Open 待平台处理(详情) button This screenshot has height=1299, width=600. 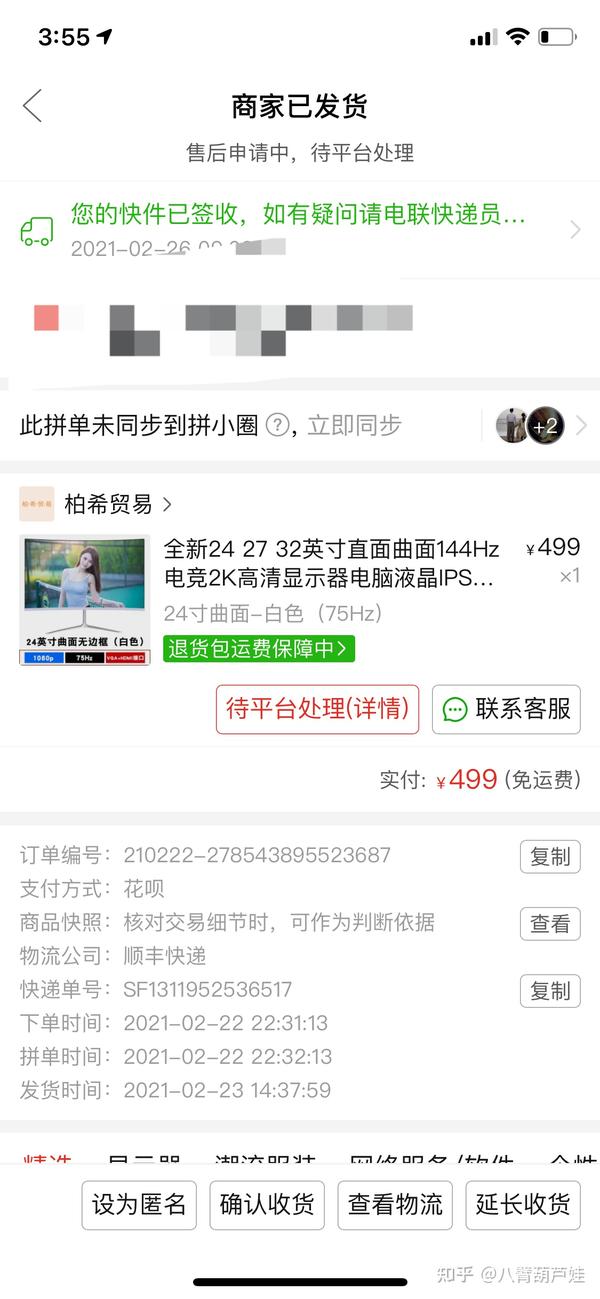[x=317, y=709]
